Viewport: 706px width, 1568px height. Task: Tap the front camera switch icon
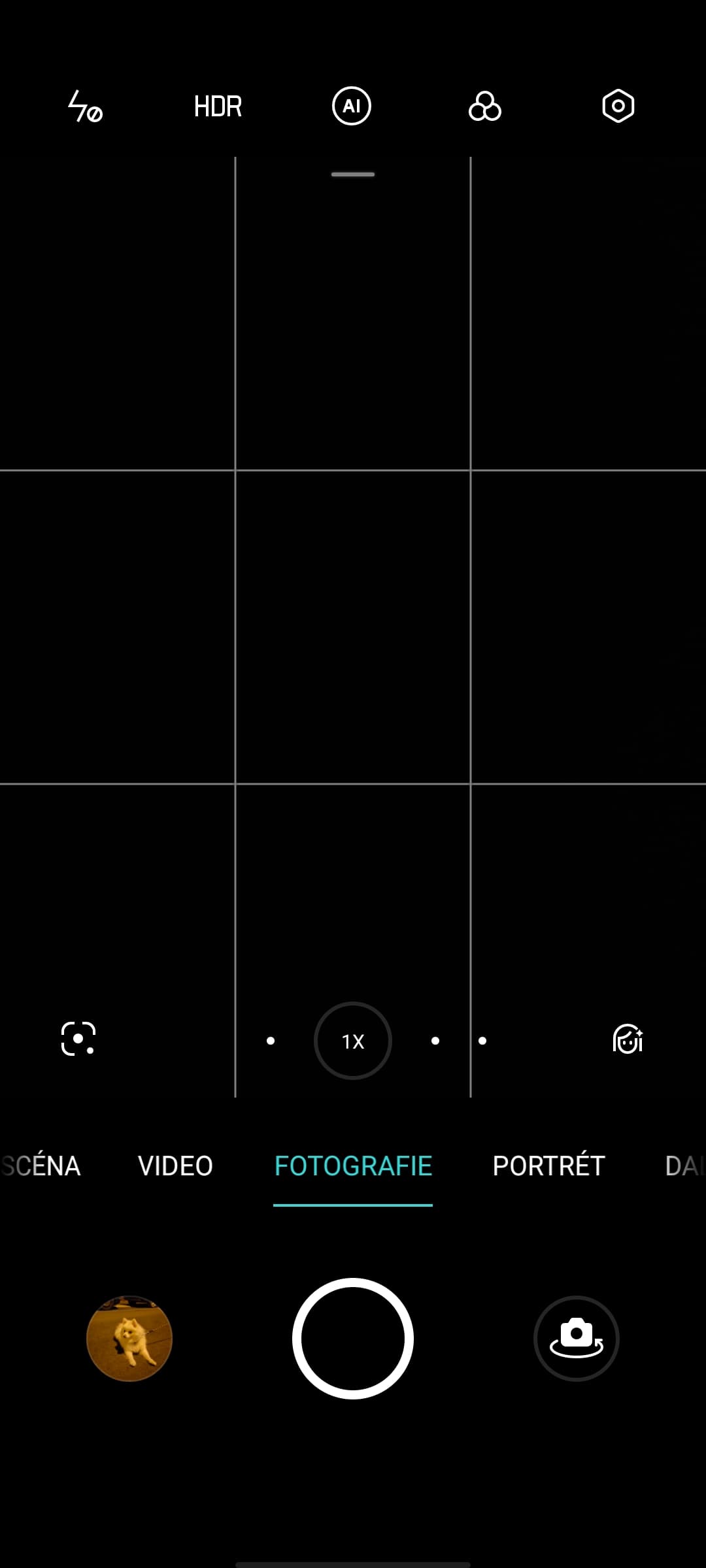pos(577,1338)
